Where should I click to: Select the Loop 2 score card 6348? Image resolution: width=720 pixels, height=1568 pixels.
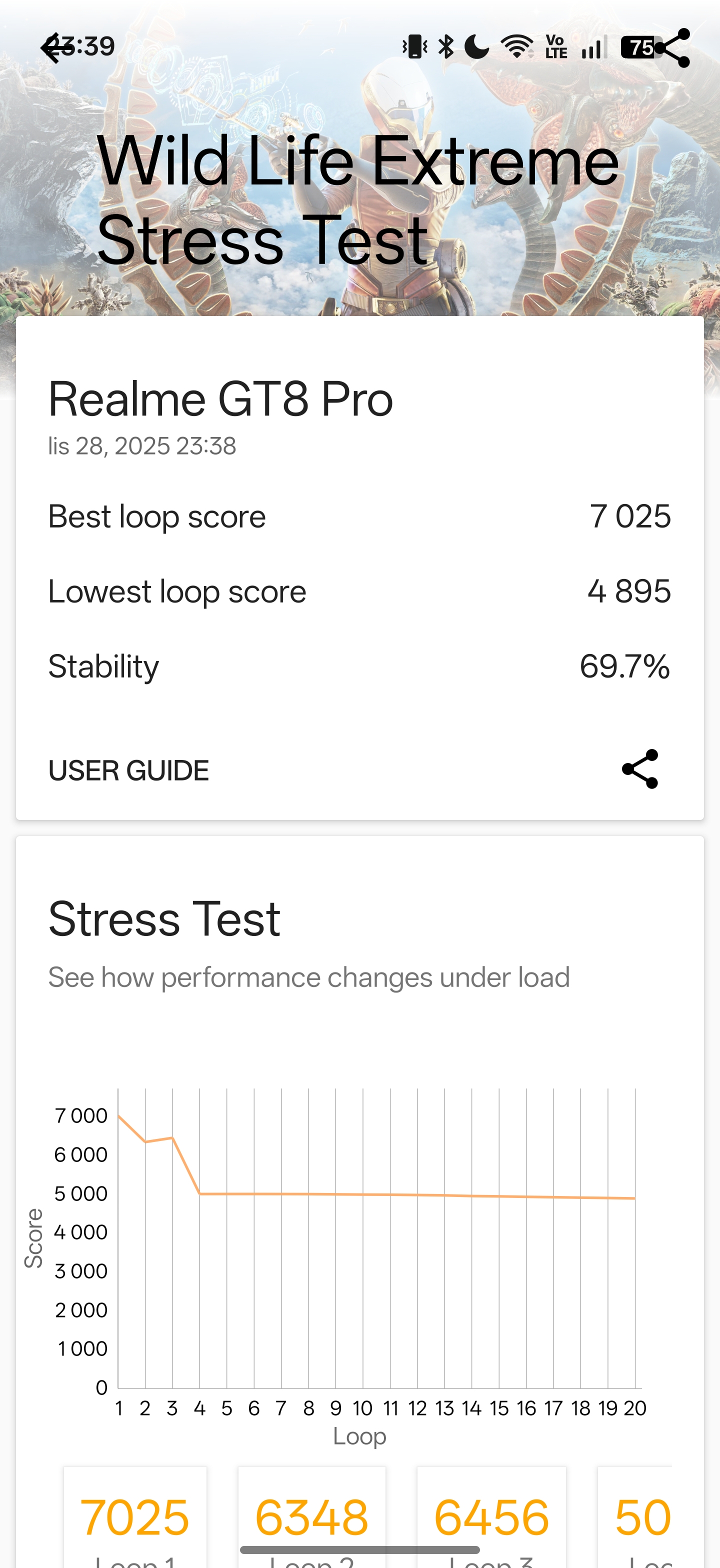pyautogui.click(x=311, y=1518)
